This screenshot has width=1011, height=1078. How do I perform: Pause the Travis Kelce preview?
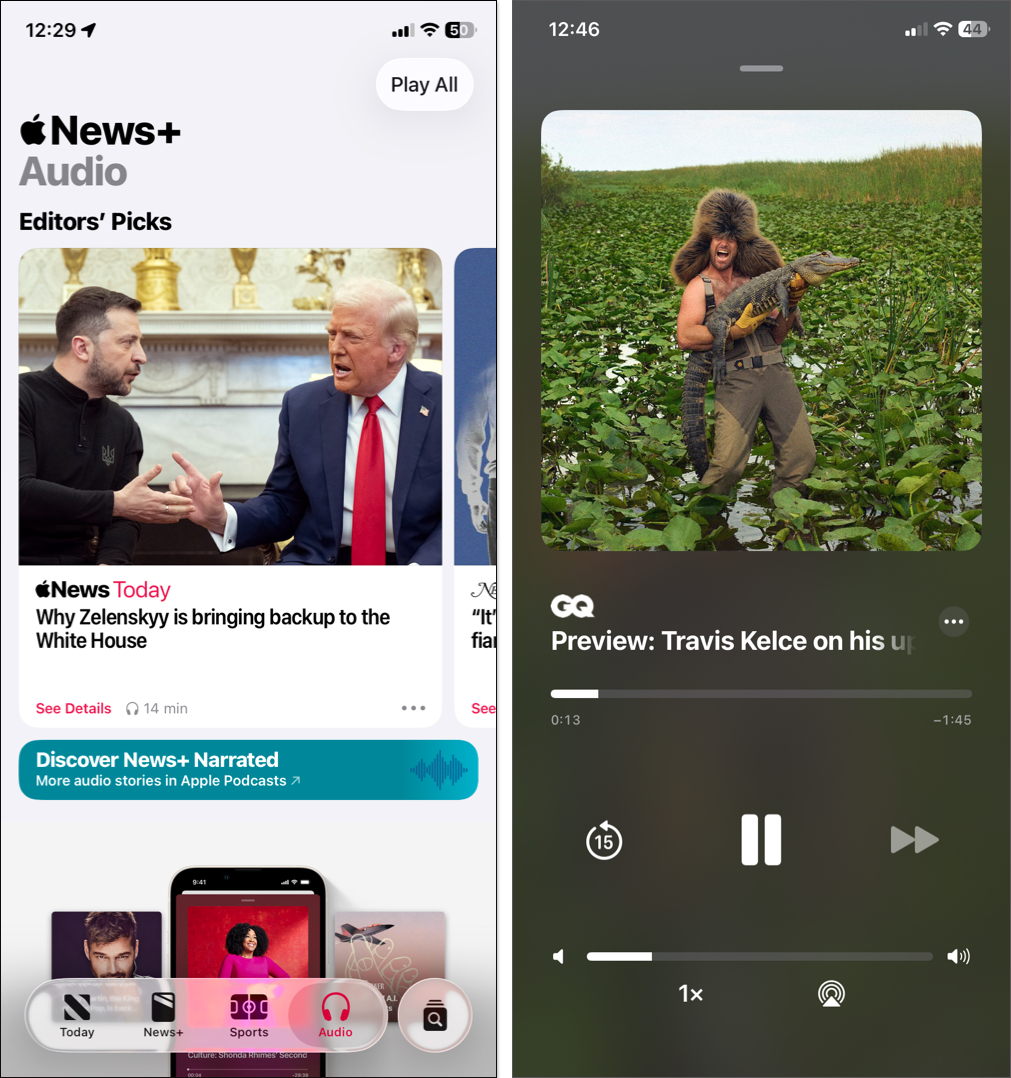761,840
